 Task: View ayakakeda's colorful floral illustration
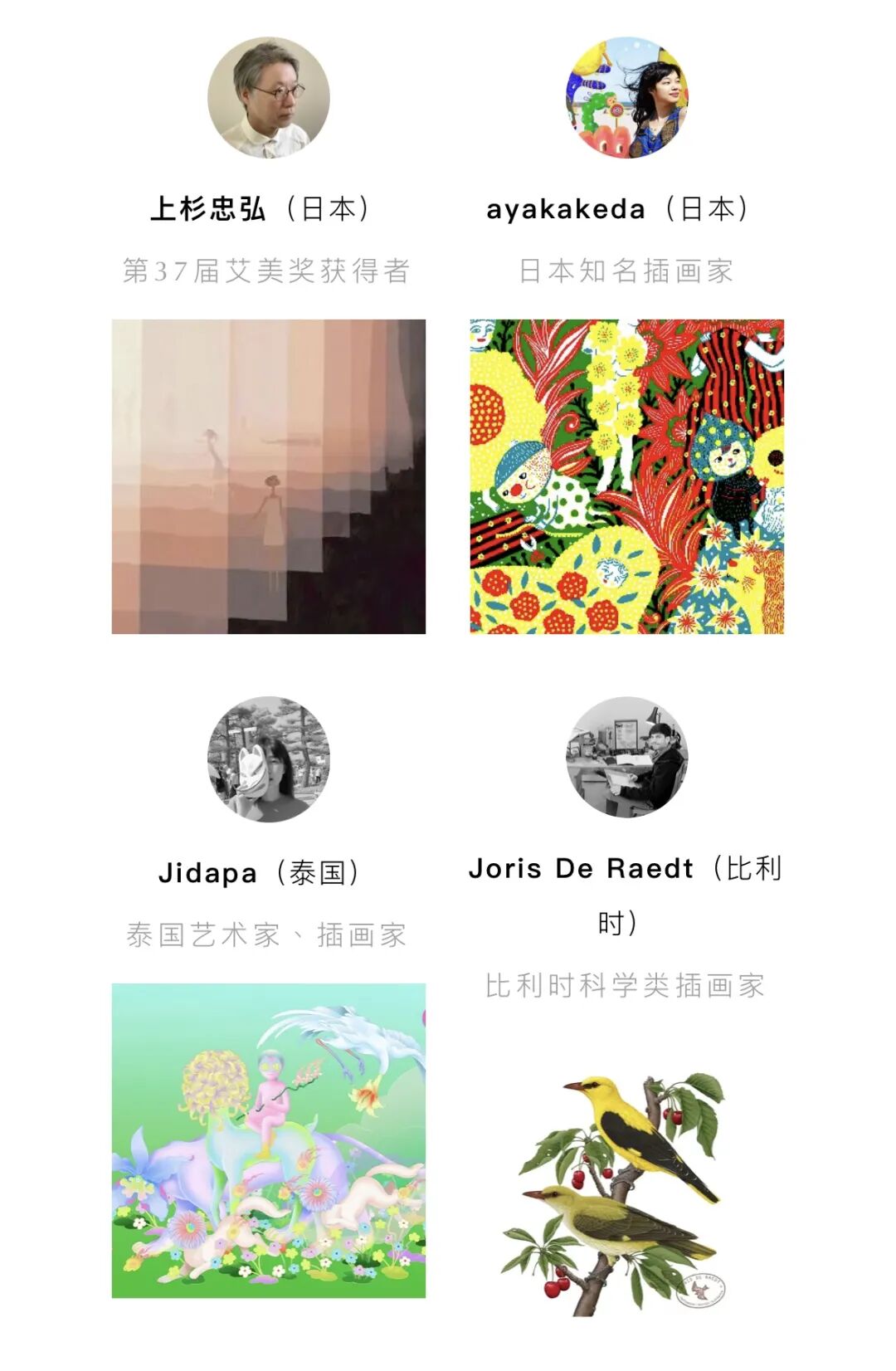click(x=627, y=476)
